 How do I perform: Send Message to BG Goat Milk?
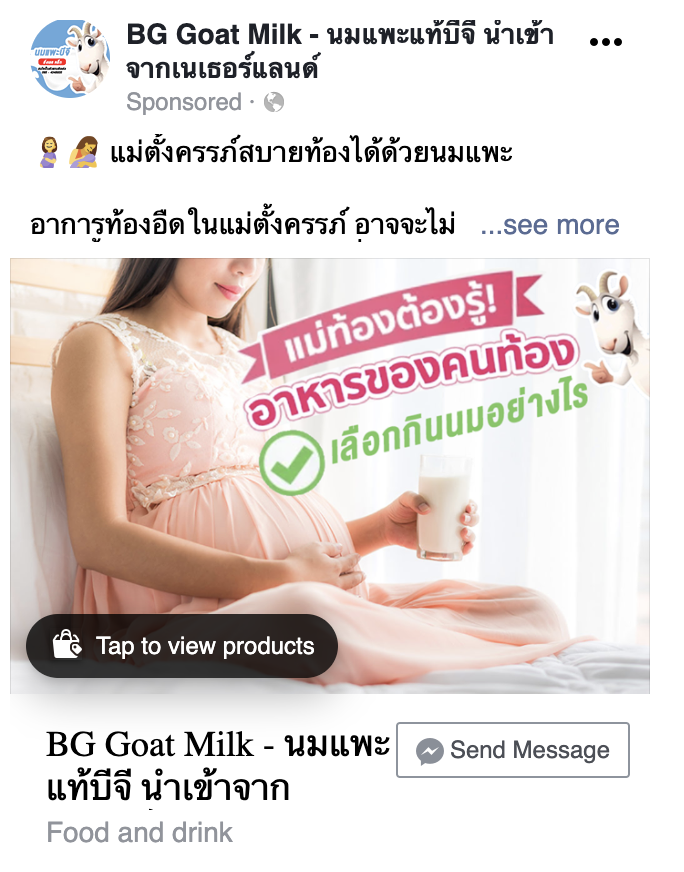tap(513, 750)
